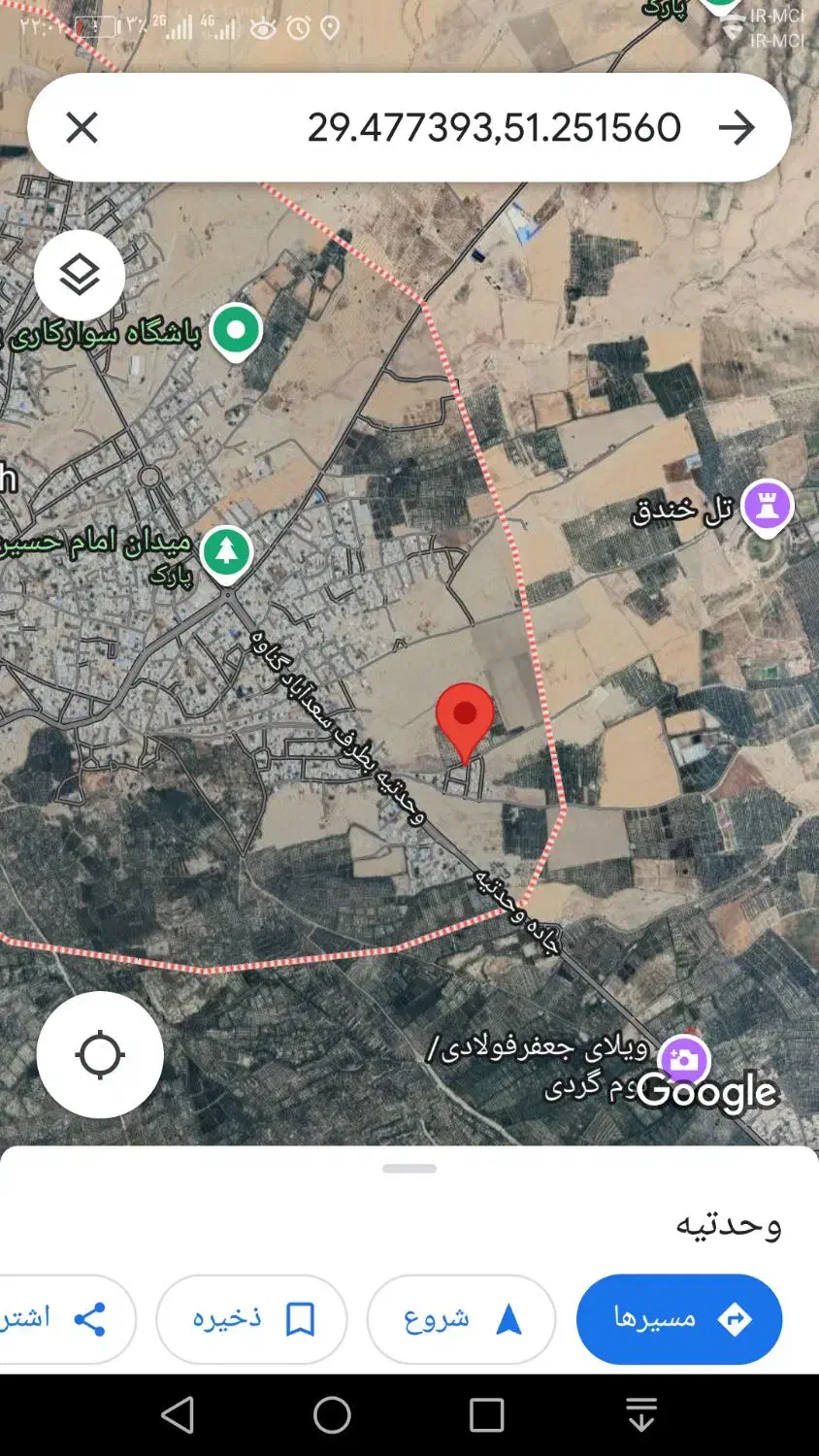Viewport: 819px width, 1456px height.
Task: Open the باشگاه سوارکاری place marker
Action: (x=236, y=332)
